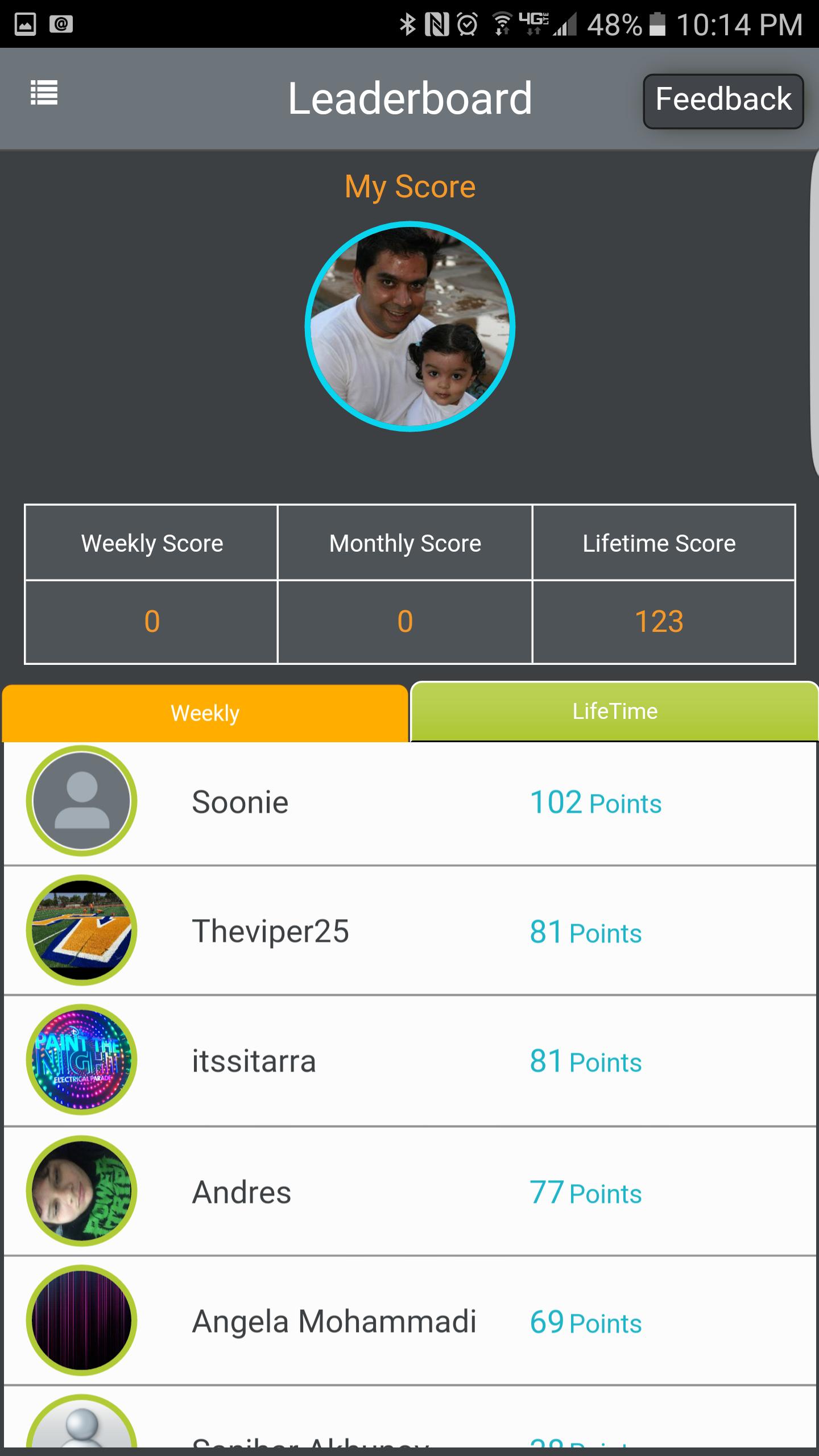Open the Feedback form
Image resolution: width=819 pixels, height=1456 pixels.
click(x=723, y=101)
